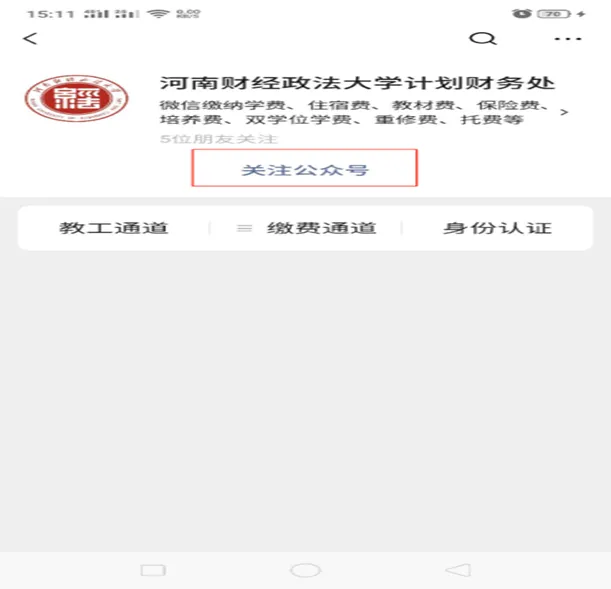
Task: Go to the system home screen
Action: click(x=305, y=570)
